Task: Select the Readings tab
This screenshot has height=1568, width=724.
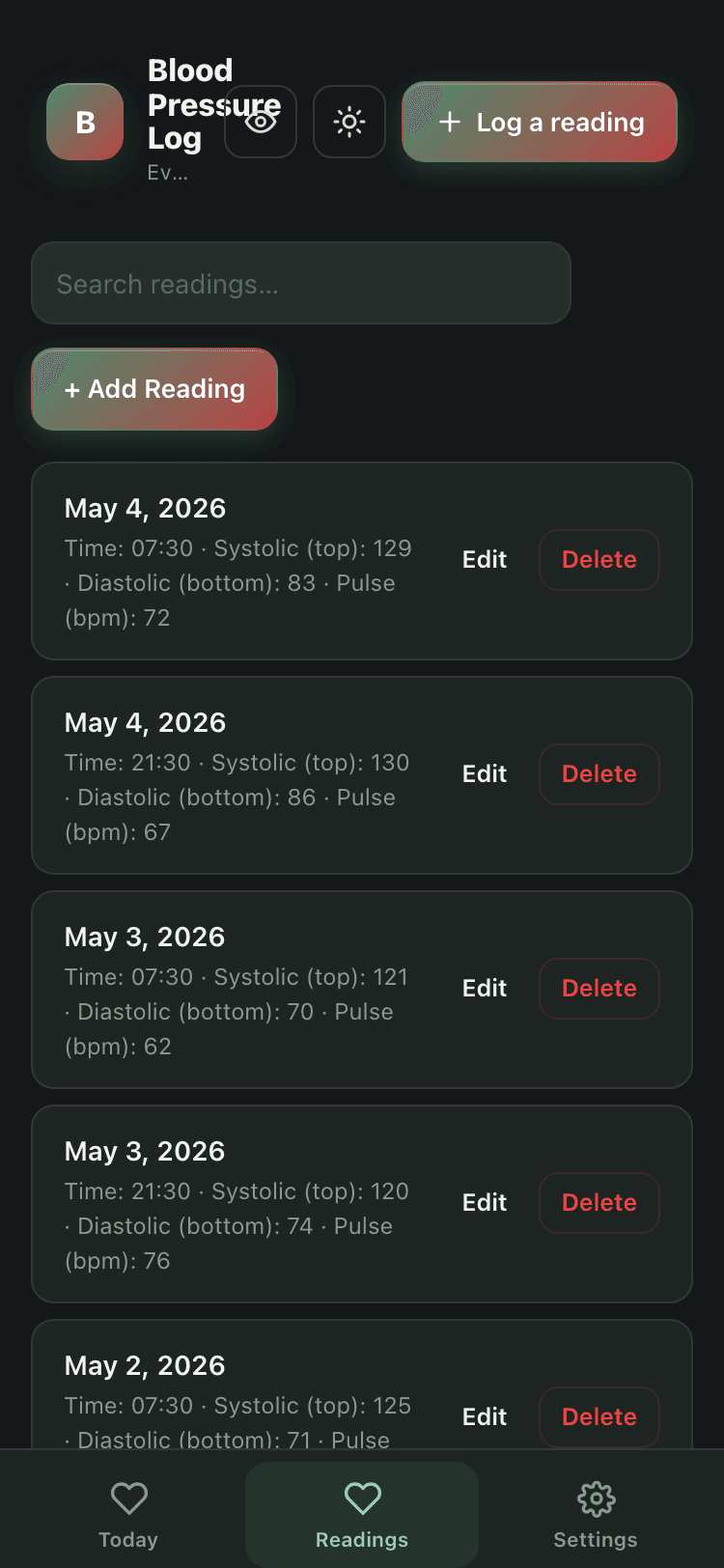Action: (362, 1515)
